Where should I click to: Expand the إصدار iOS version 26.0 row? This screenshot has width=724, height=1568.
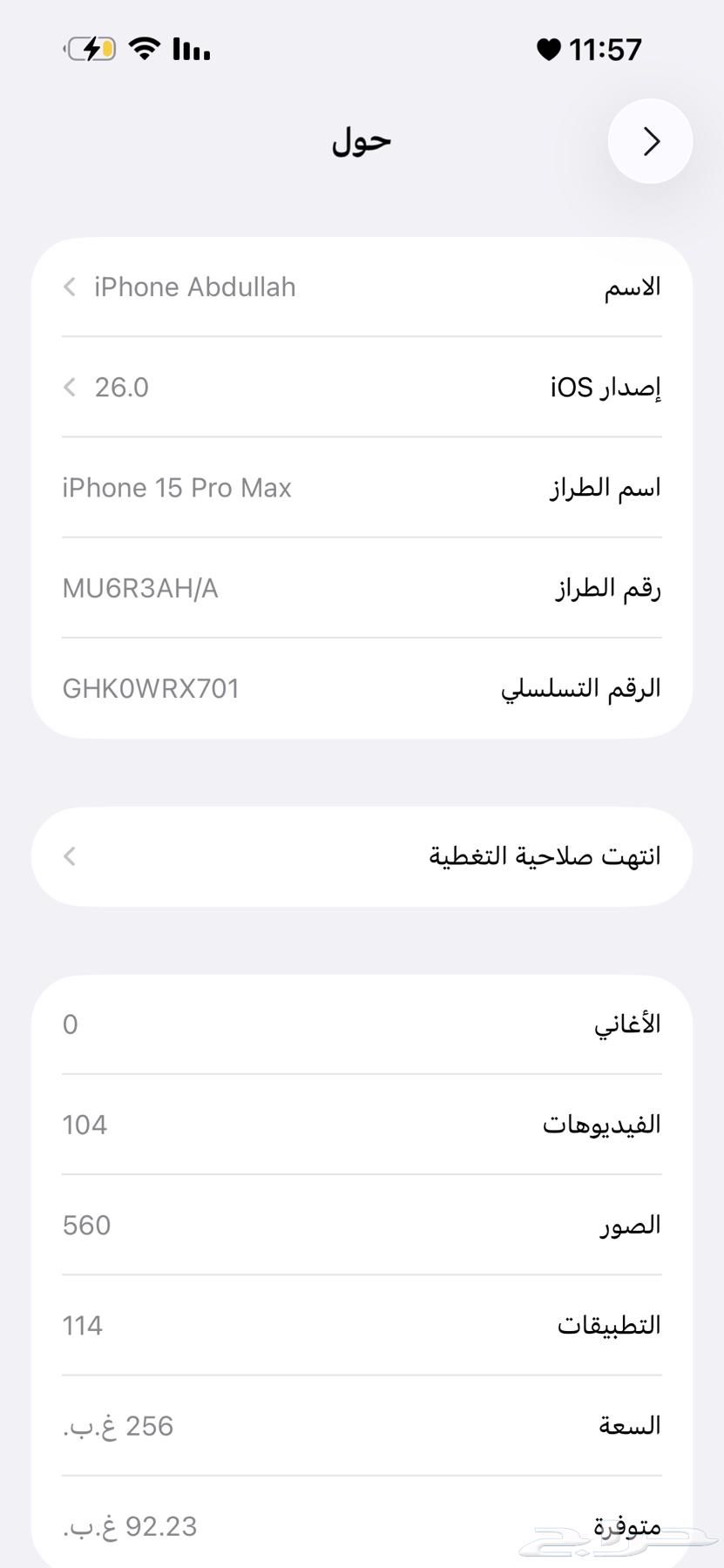pos(362,388)
